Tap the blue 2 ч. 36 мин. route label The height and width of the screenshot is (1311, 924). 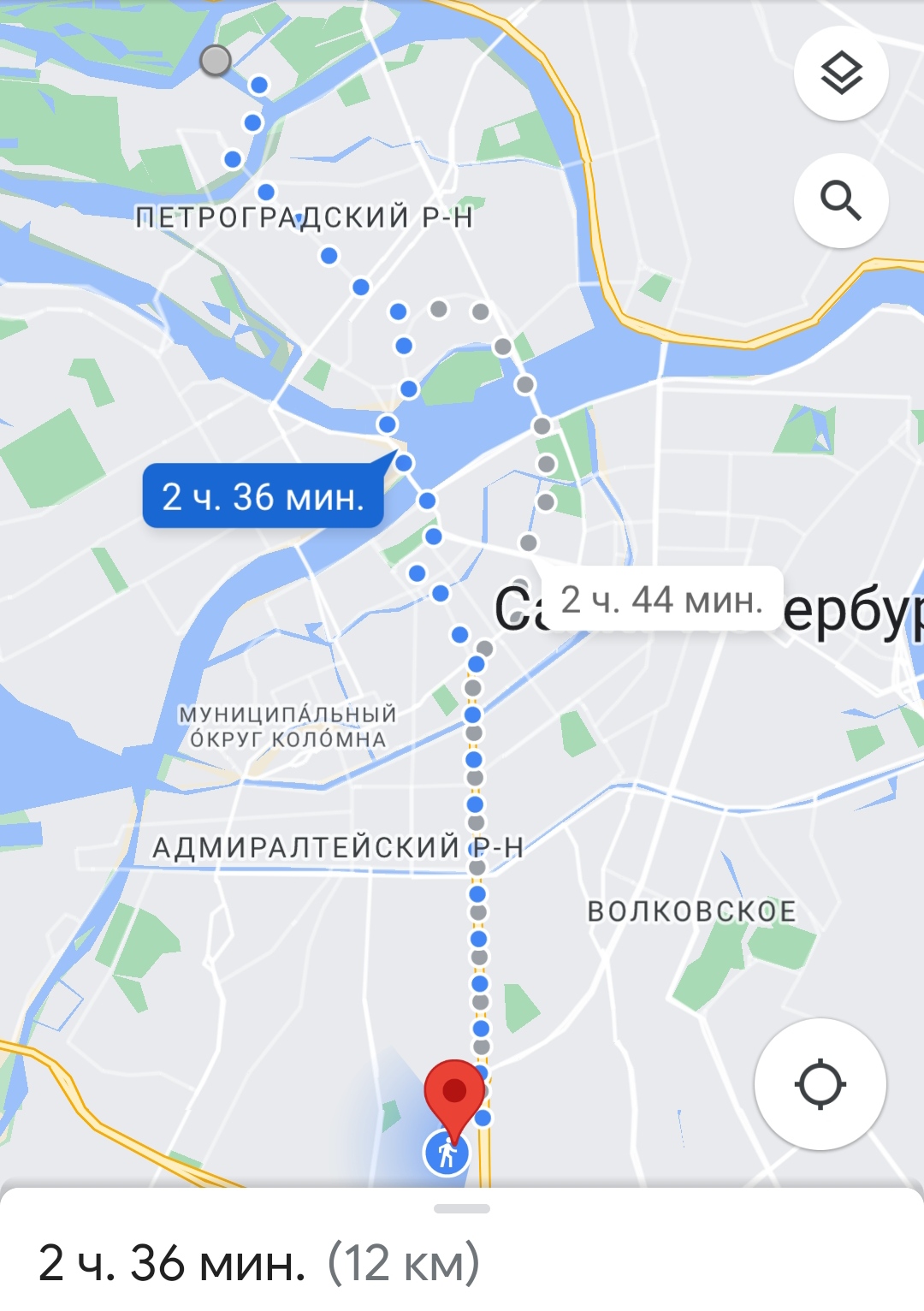263,496
